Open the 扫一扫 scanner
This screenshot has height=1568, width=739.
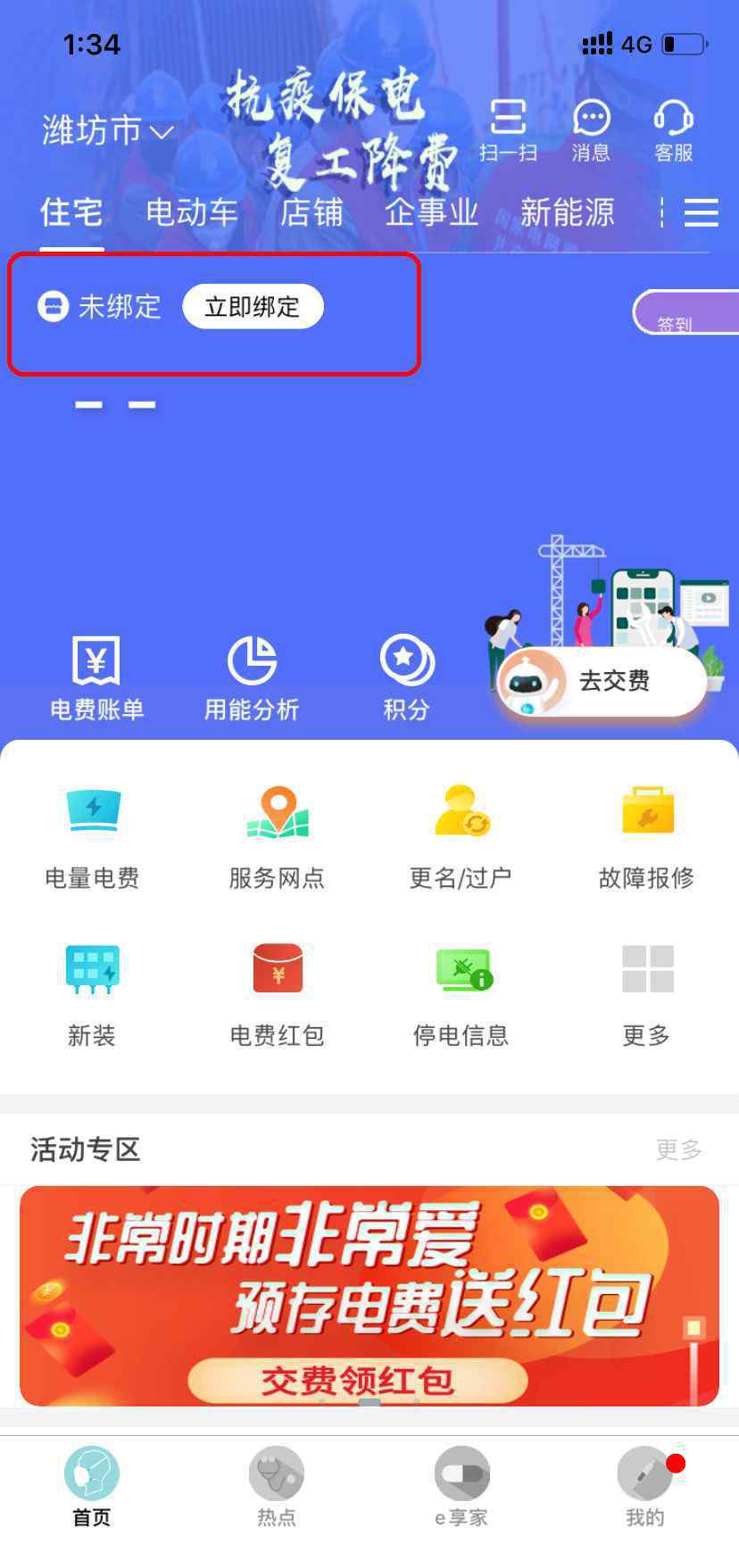point(508,130)
